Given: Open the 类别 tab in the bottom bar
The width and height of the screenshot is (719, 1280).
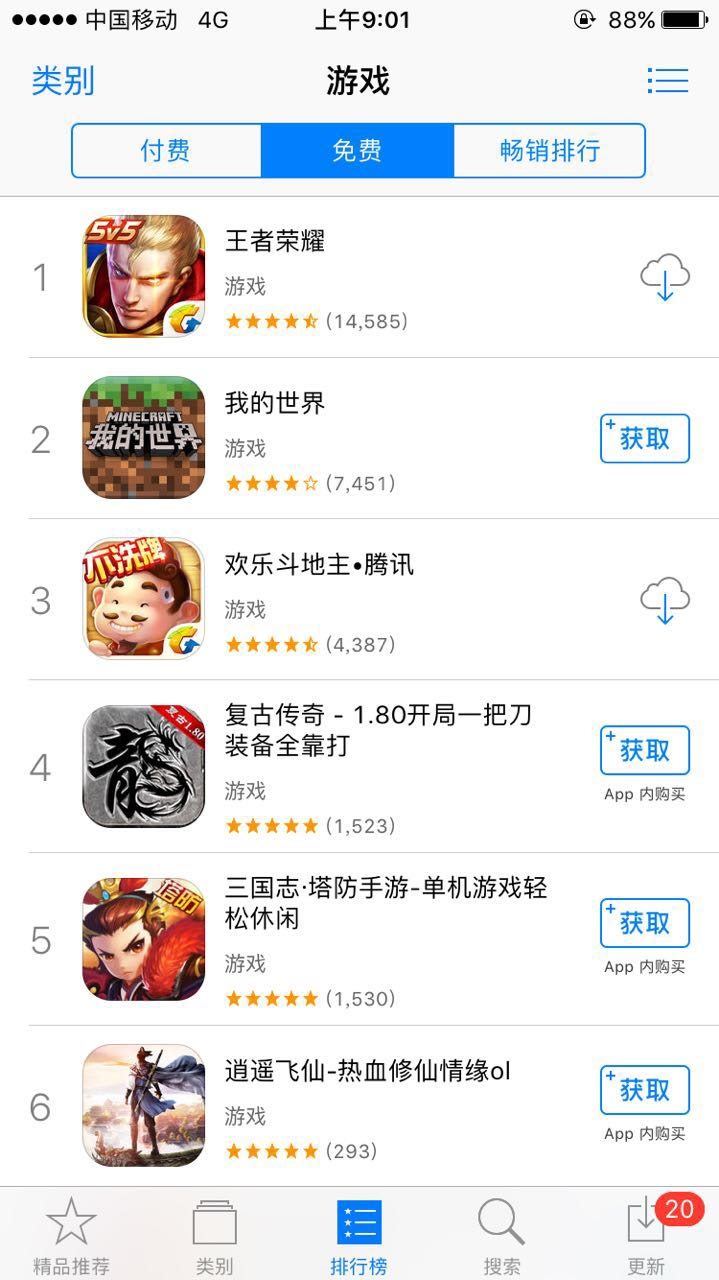Looking at the screenshot, I should [214, 1235].
